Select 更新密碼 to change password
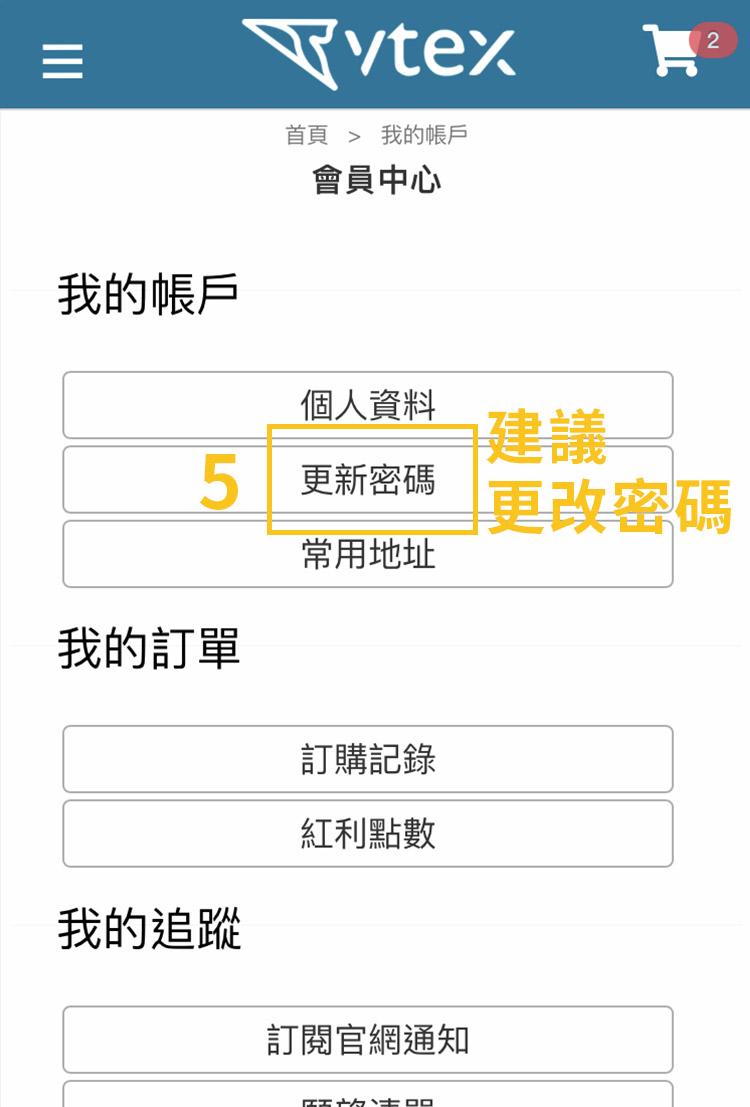 [x=368, y=479]
